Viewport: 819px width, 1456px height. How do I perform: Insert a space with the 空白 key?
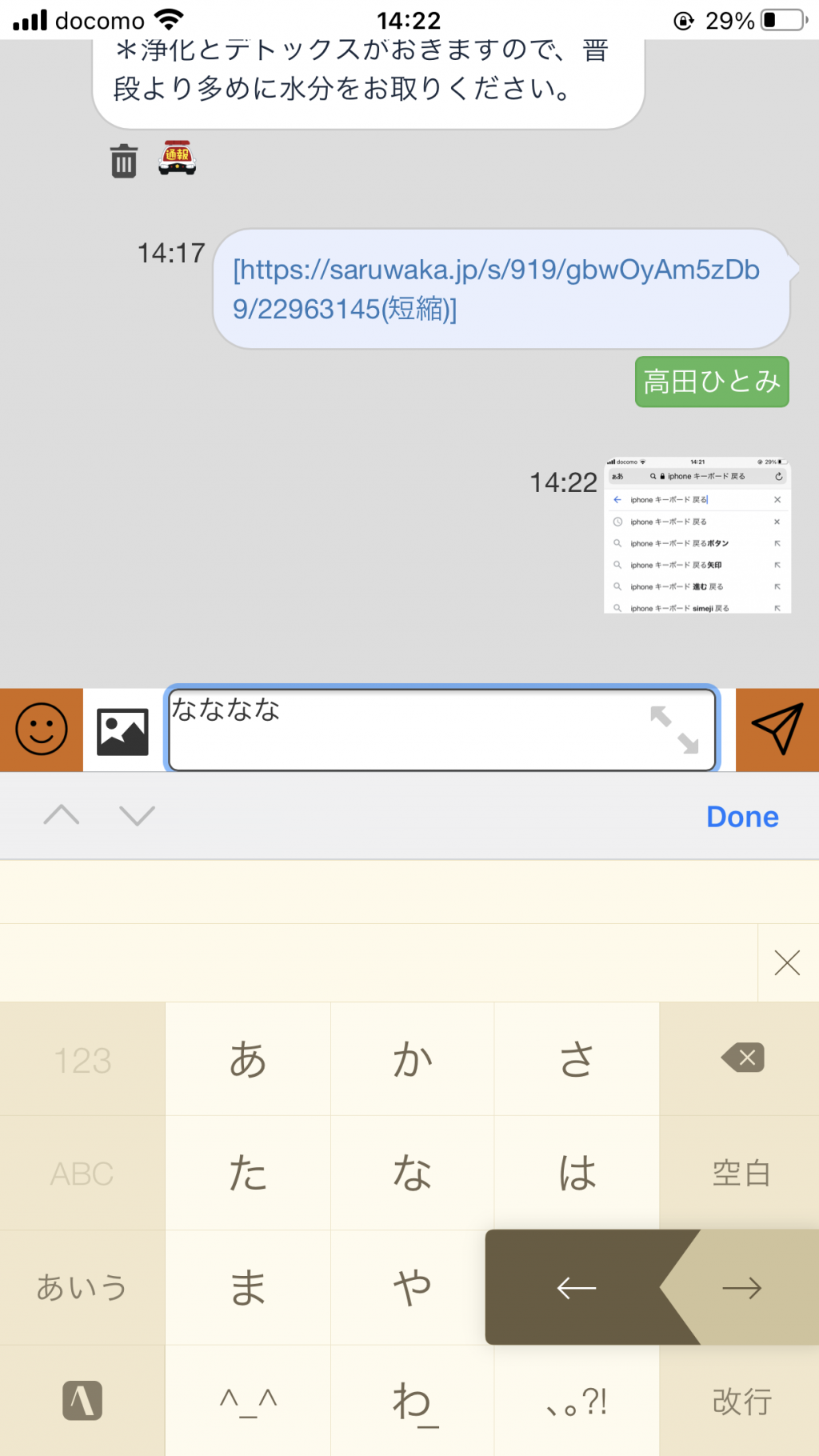coord(741,1173)
